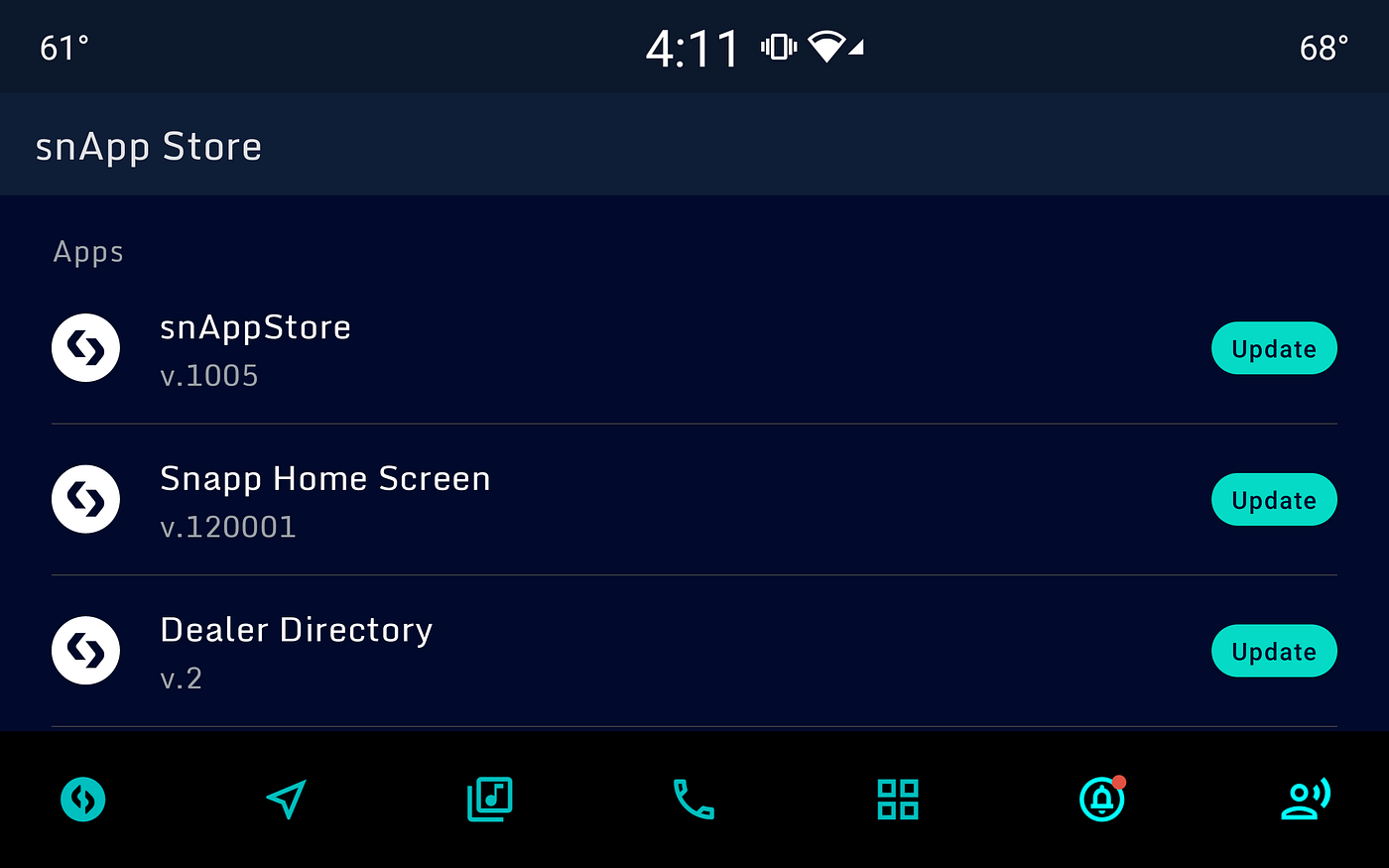
Task: Open the phone dialer
Action: click(694, 799)
